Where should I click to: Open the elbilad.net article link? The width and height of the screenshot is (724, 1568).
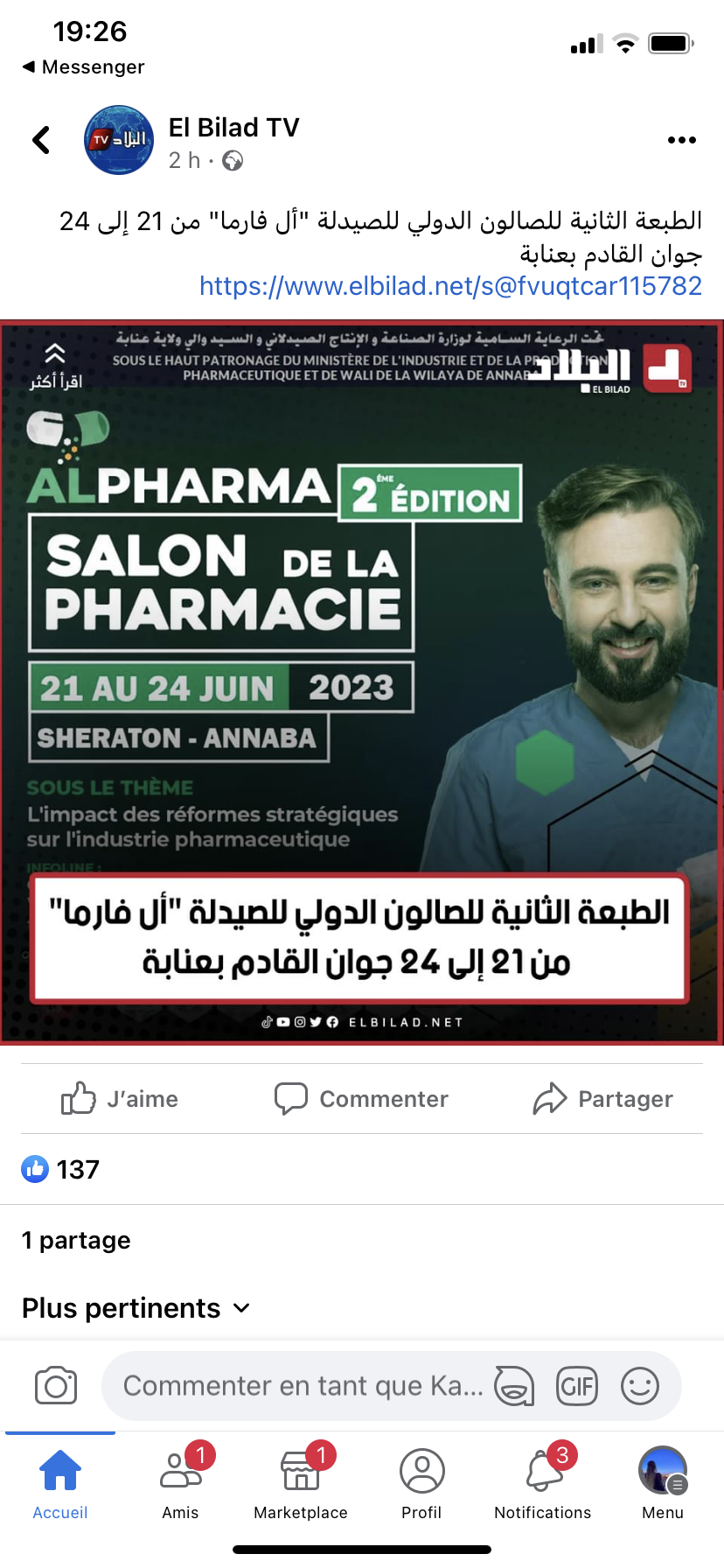(450, 286)
